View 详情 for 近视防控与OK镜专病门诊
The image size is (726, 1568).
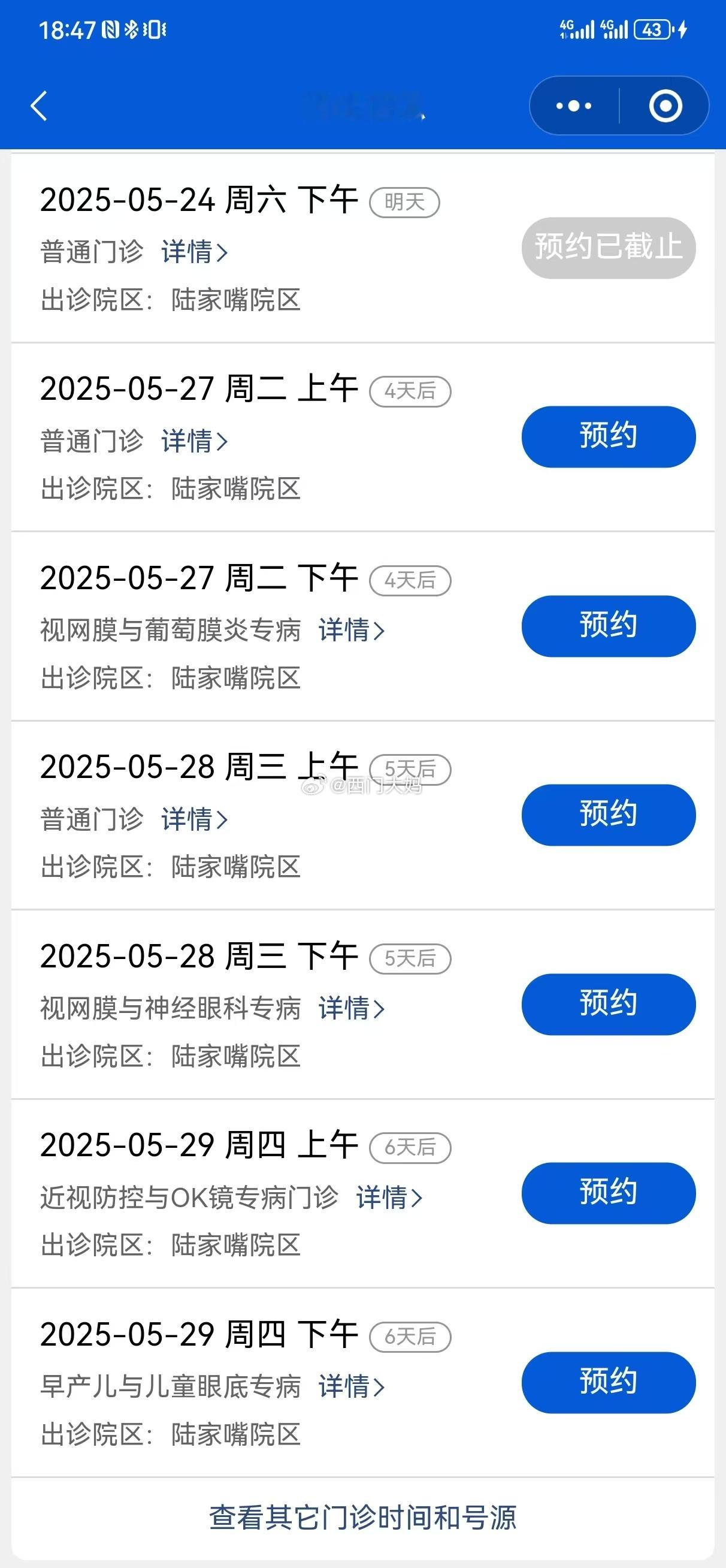click(389, 1198)
